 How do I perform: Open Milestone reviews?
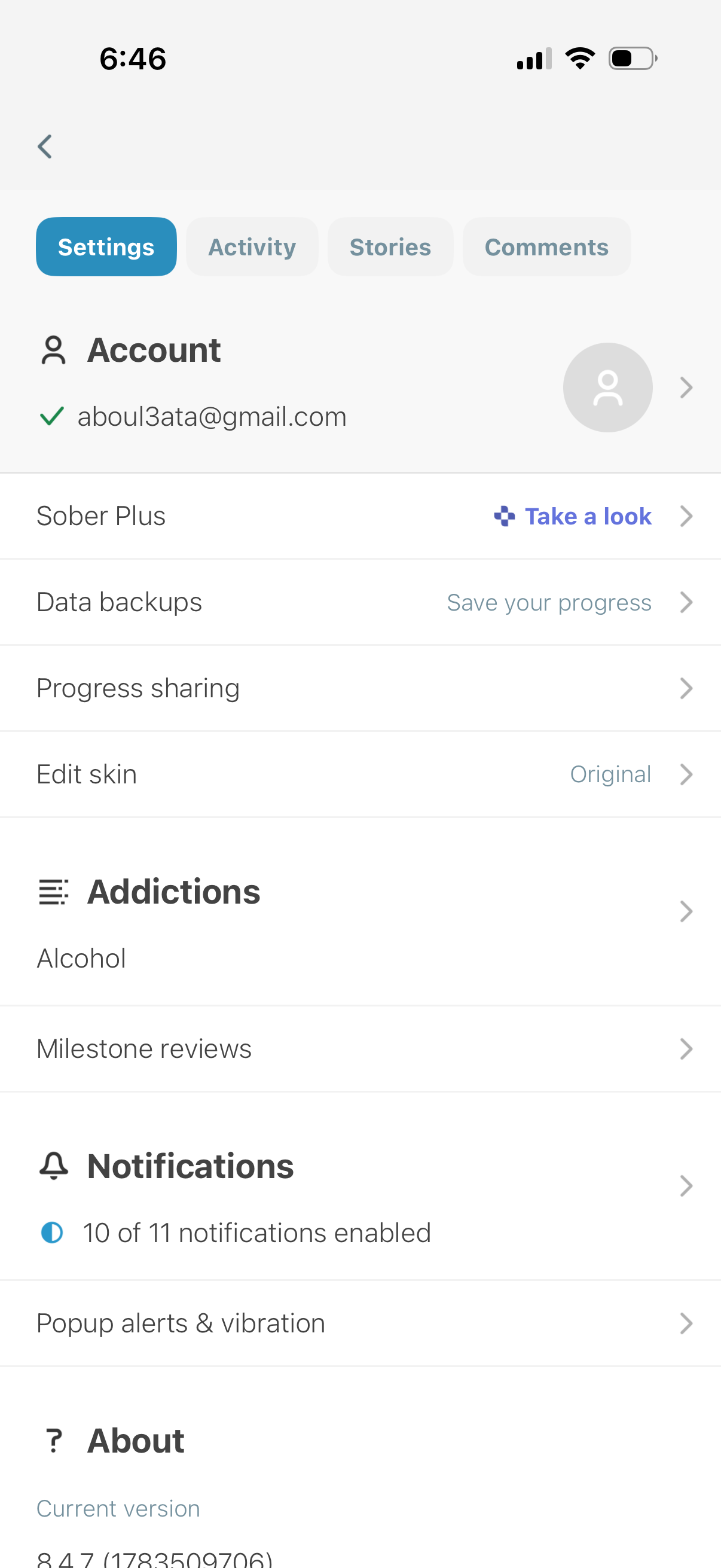coord(360,1049)
